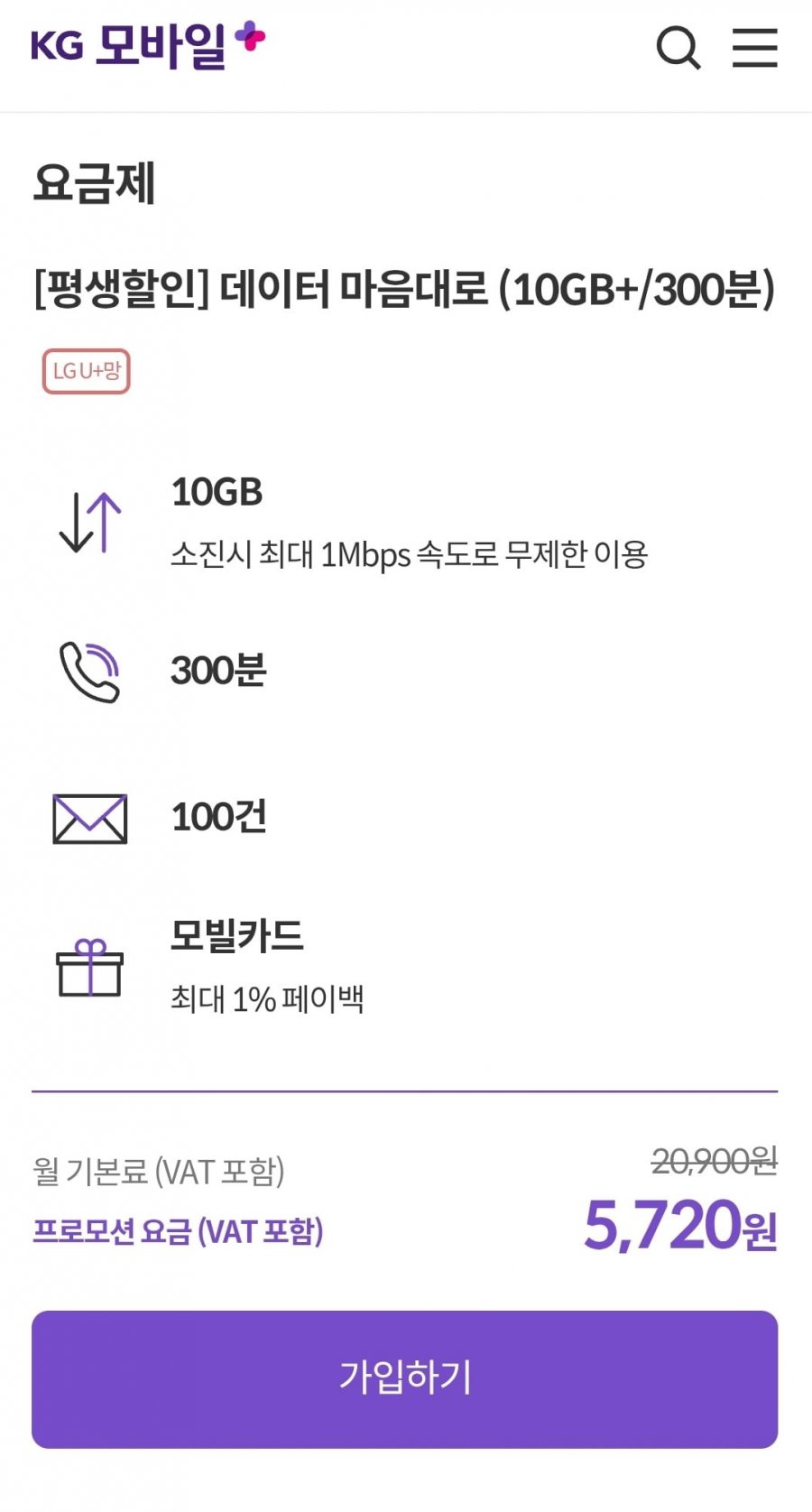
Task: Open the hamburger menu
Action: click(x=754, y=48)
